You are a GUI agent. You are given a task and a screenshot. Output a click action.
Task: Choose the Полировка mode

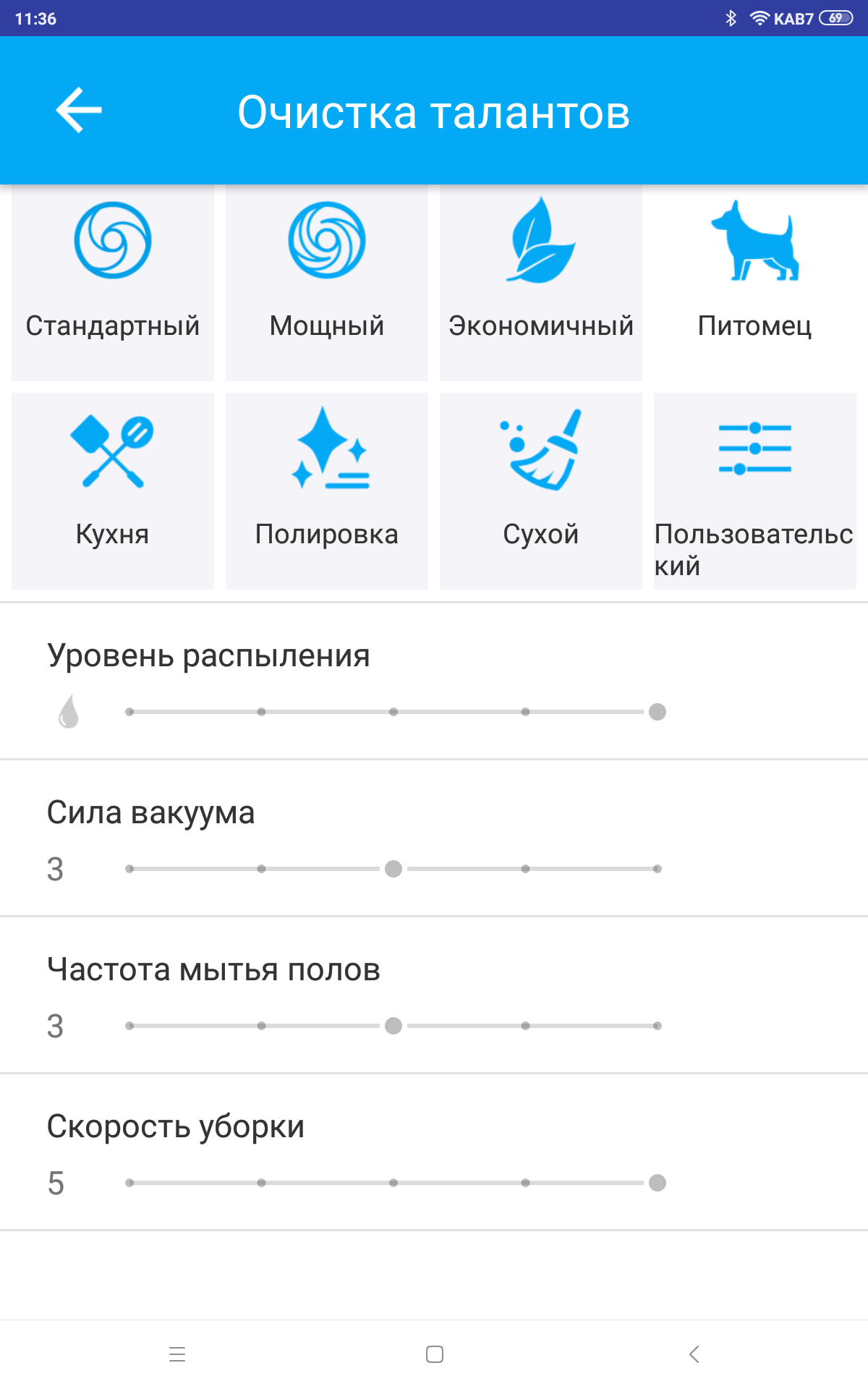327,490
